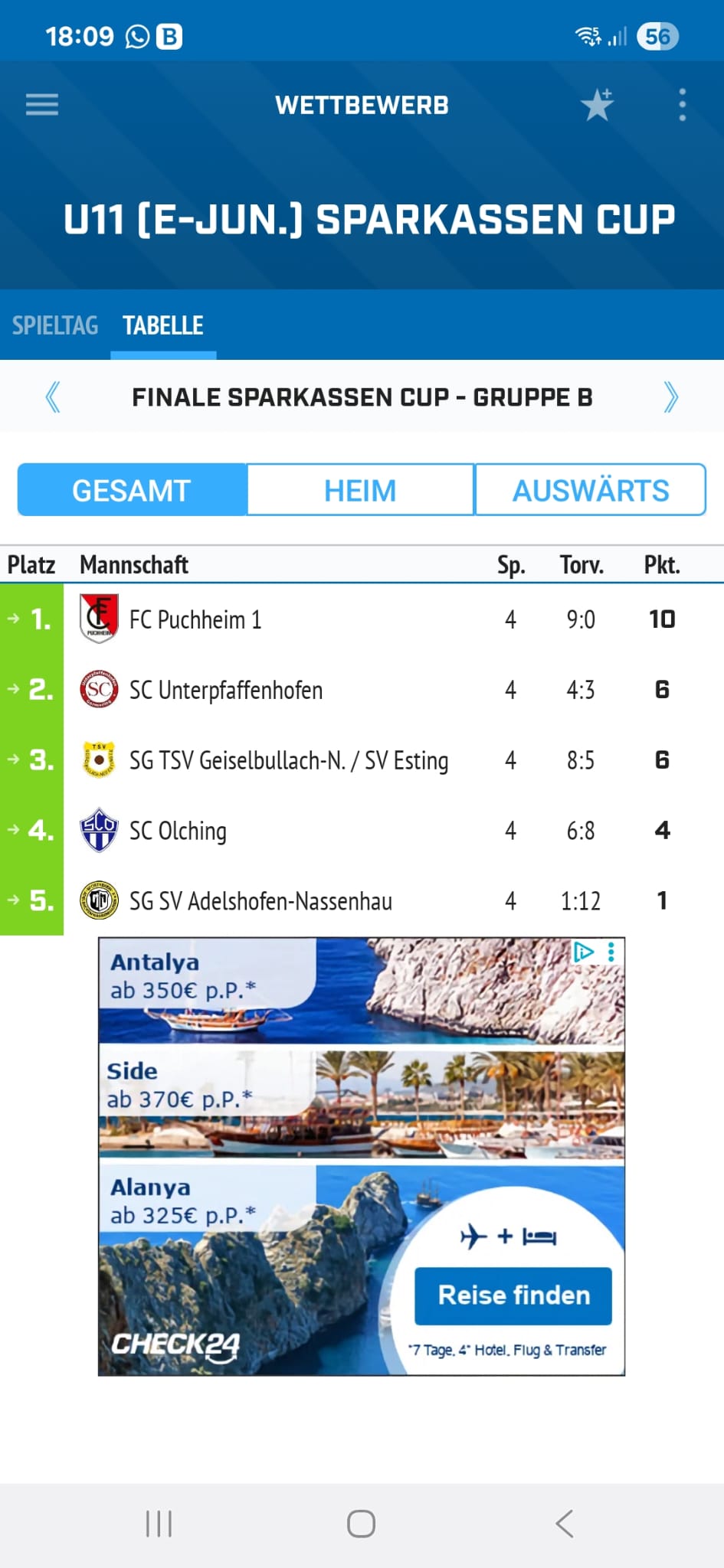The height and width of the screenshot is (1568, 724).
Task: Tap Reise finden in the ad
Action: pos(513,1295)
